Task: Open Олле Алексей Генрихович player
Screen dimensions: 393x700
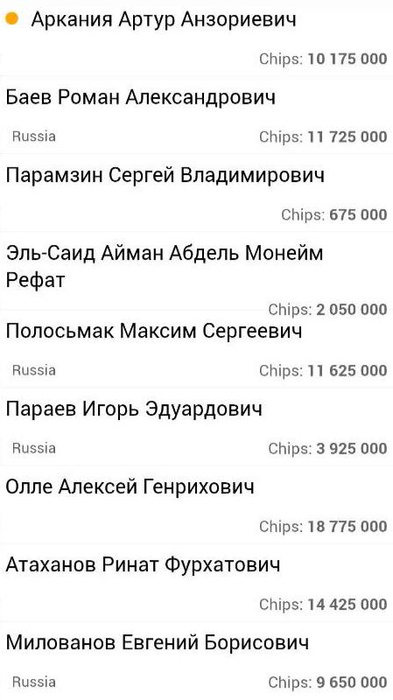Action: point(196,504)
